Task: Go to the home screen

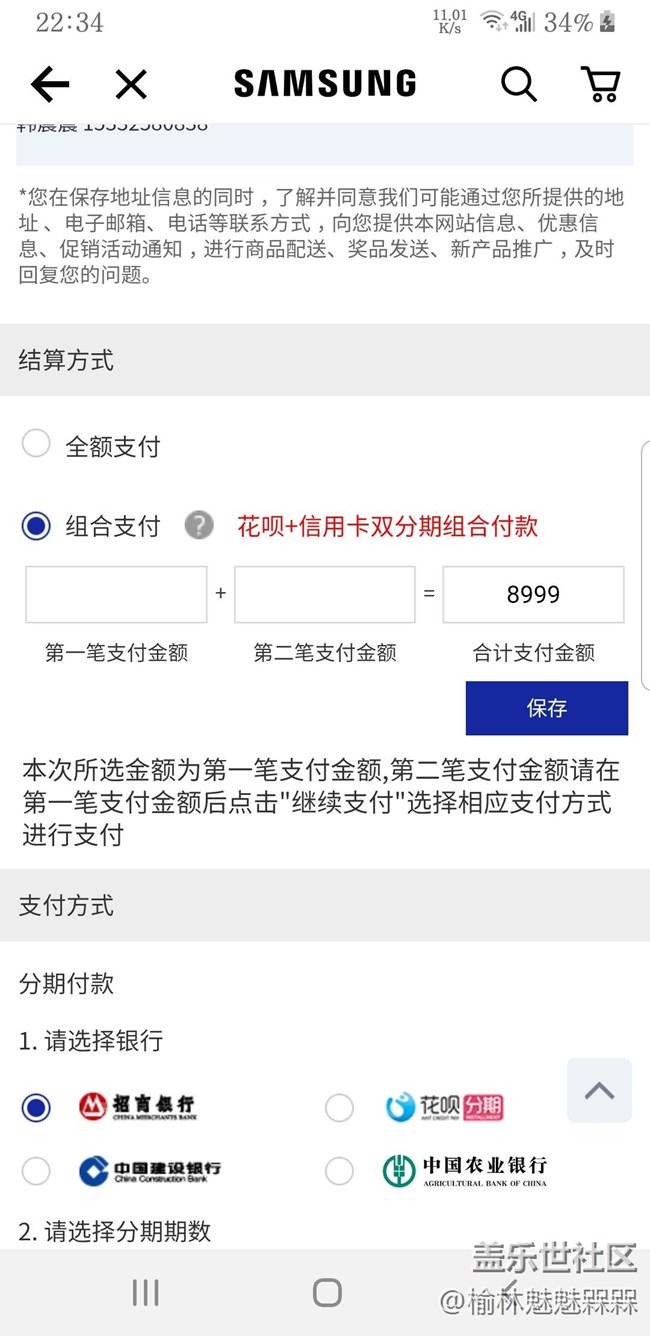Action: 327,1293
